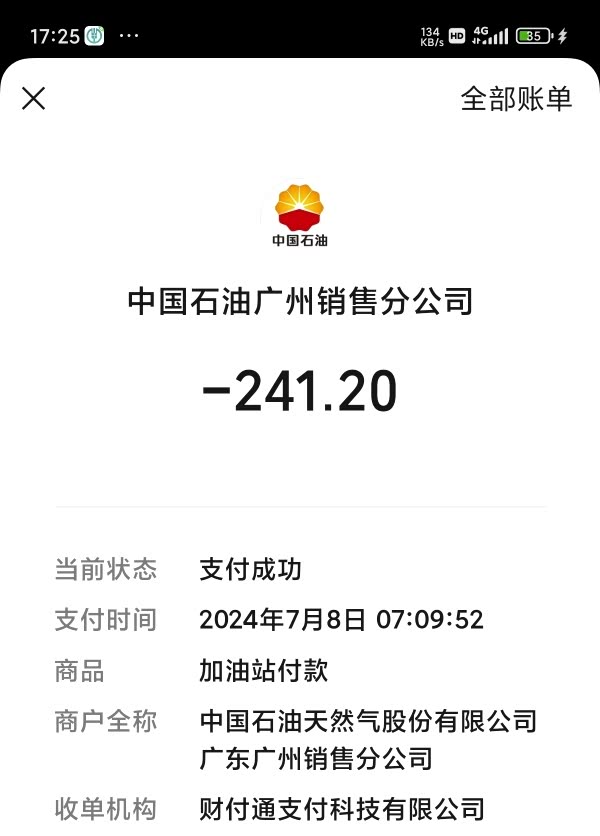Open 全部账单 to view all bills
The height and width of the screenshot is (836, 600).
coord(516,99)
